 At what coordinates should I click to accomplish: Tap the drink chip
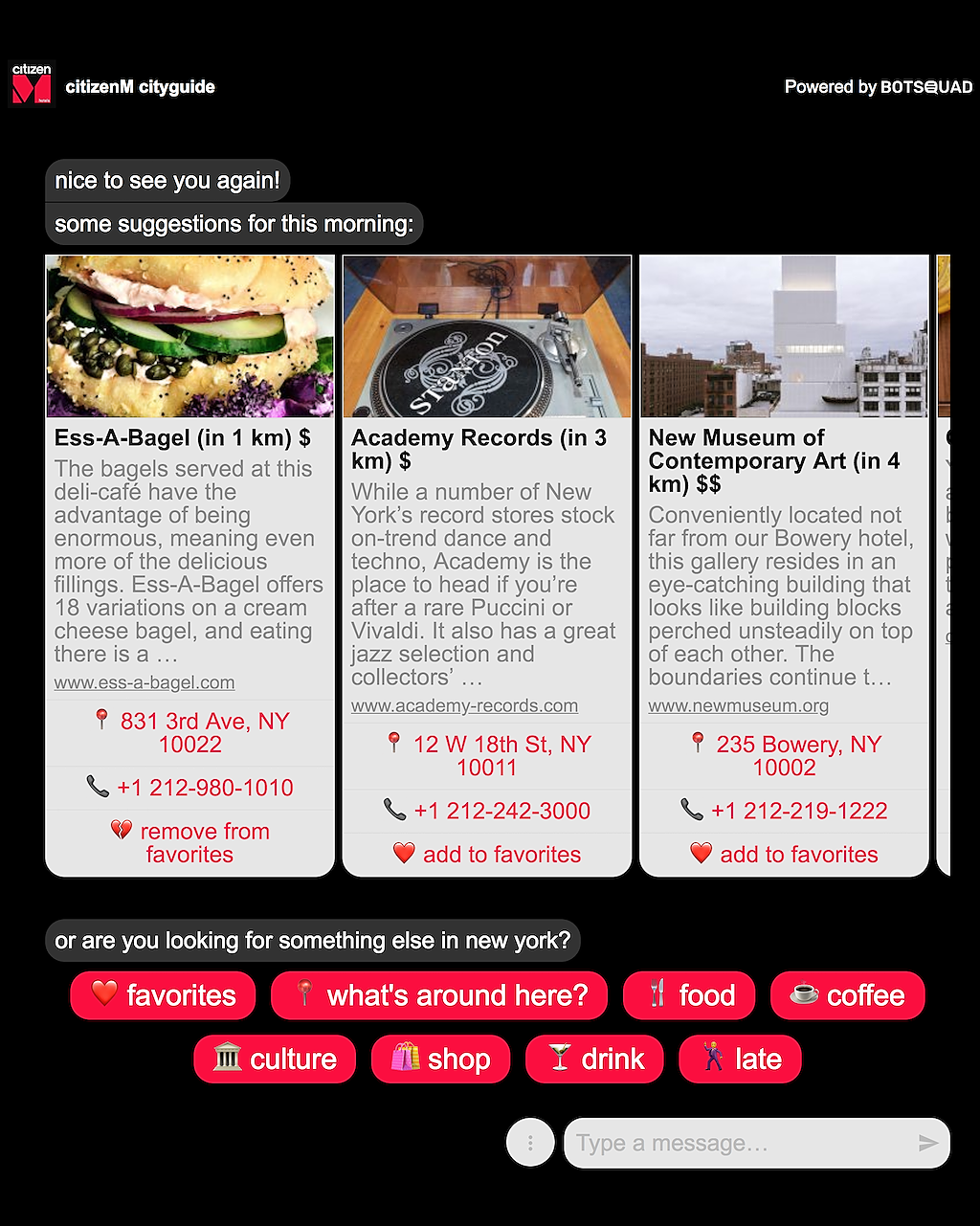(x=594, y=1059)
